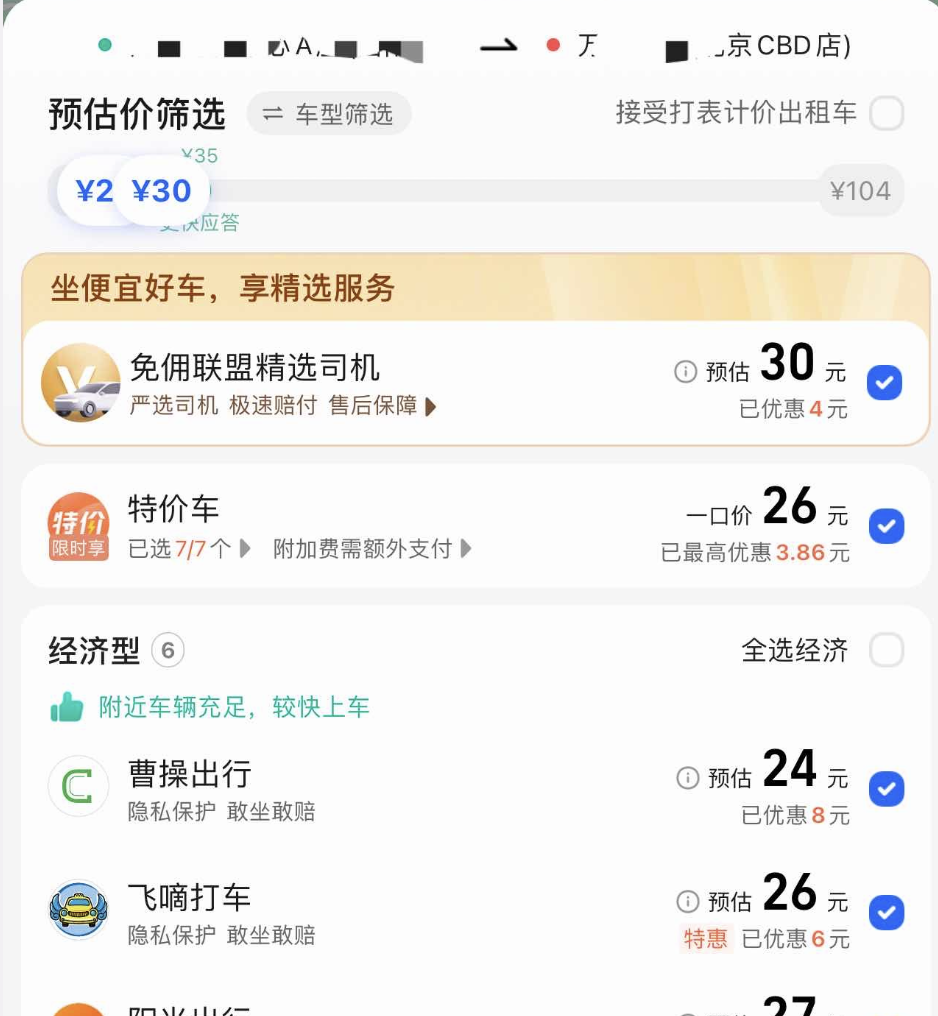This screenshot has width=938, height=1016.
Task: Select all economy cars via 全选经济
Action: pyautogui.click(x=886, y=651)
